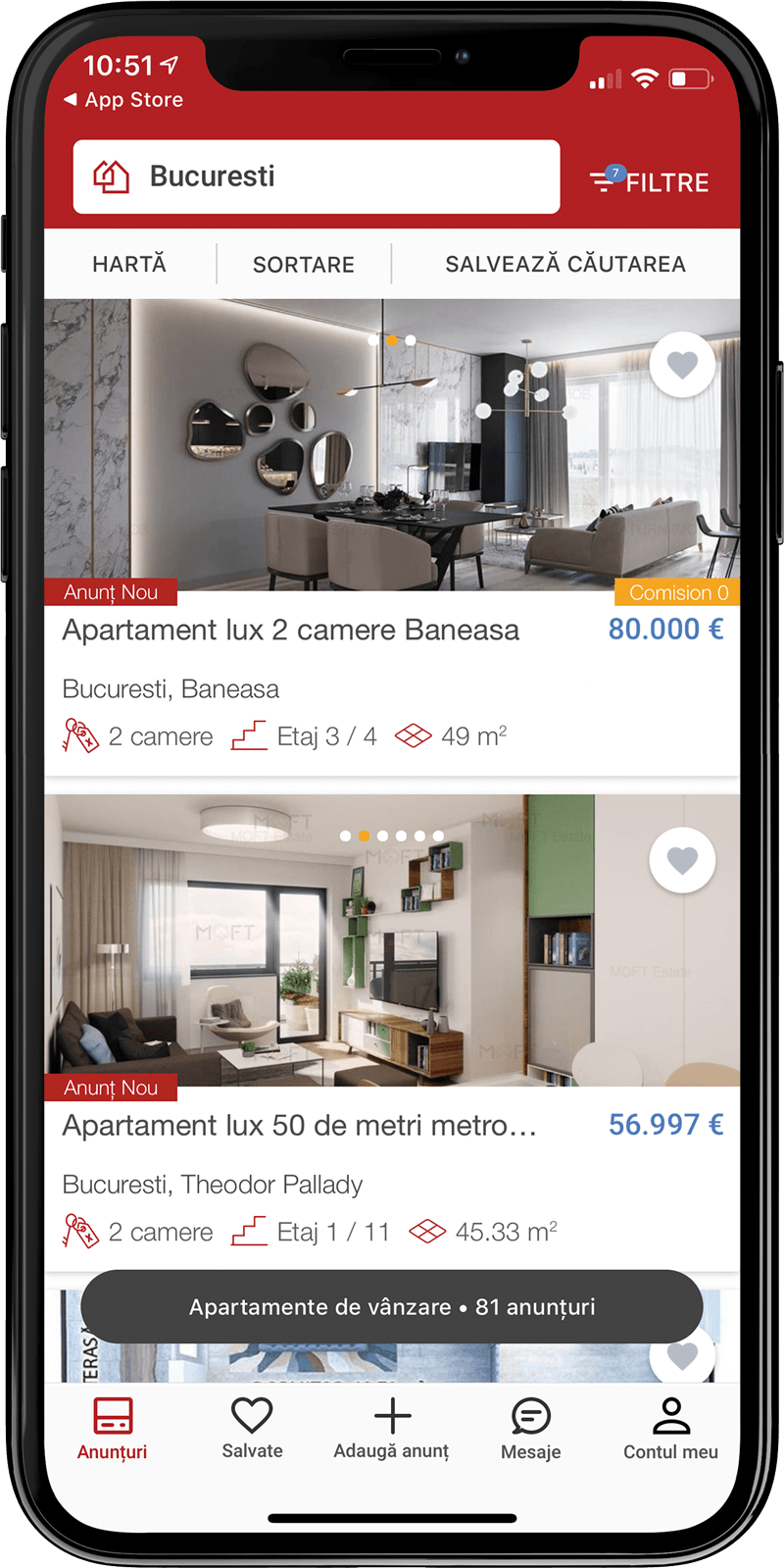The image size is (784, 1568).
Task: Open the Bucuresti location search field
Action: click(x=316, y=177)
